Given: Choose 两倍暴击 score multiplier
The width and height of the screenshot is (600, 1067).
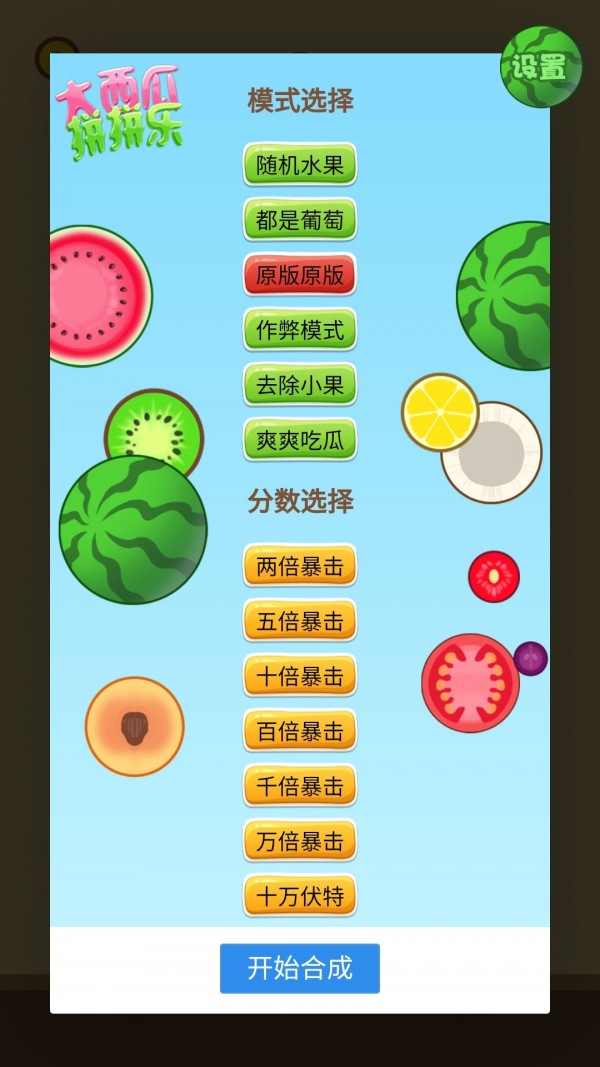Looking at the screenshot, I should (x=300, y=567).
